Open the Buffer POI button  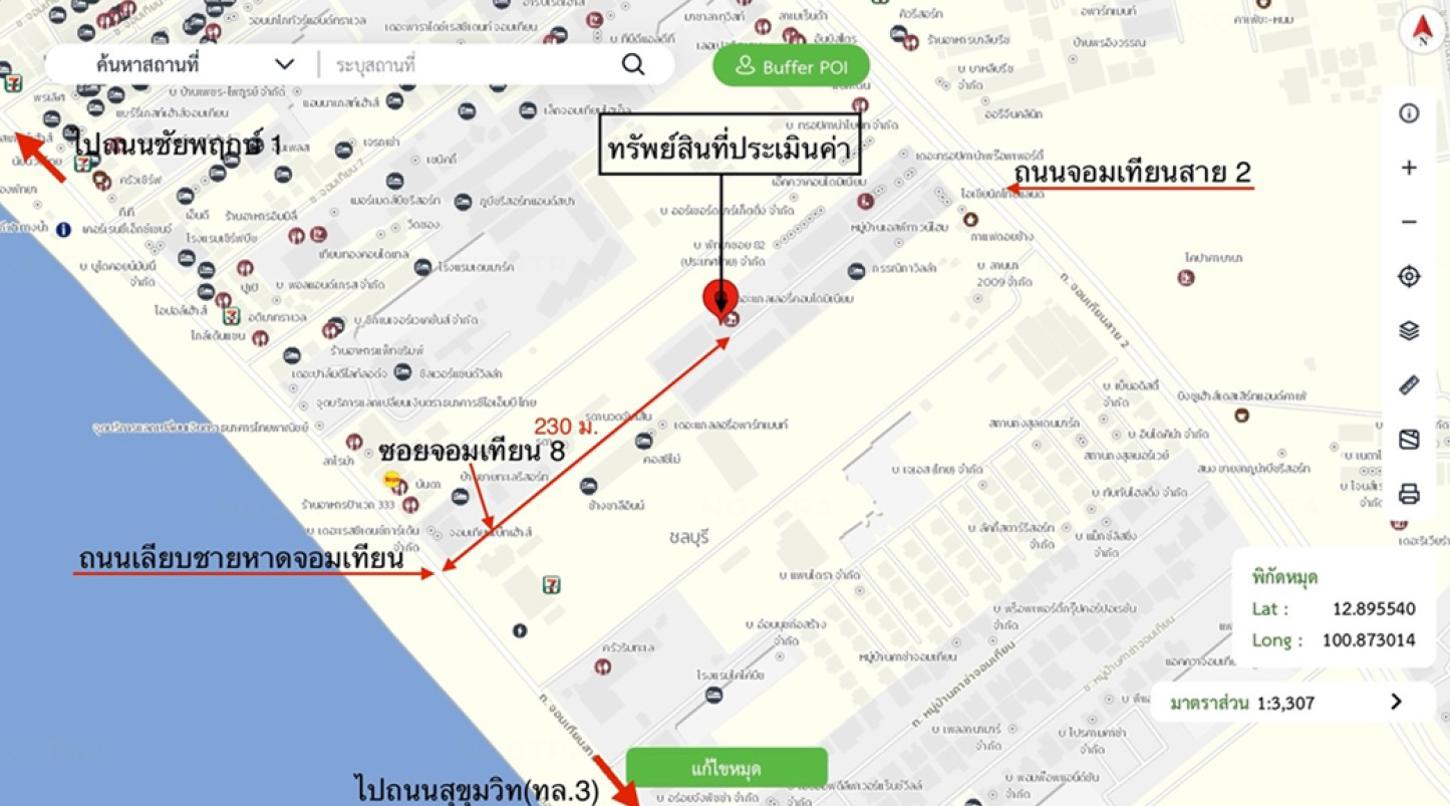click(791, 67)
